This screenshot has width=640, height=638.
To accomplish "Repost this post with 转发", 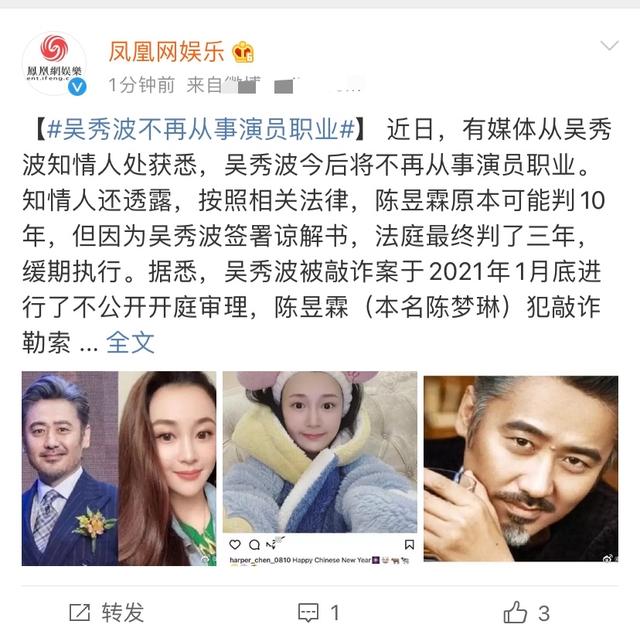I will point(106,611).
